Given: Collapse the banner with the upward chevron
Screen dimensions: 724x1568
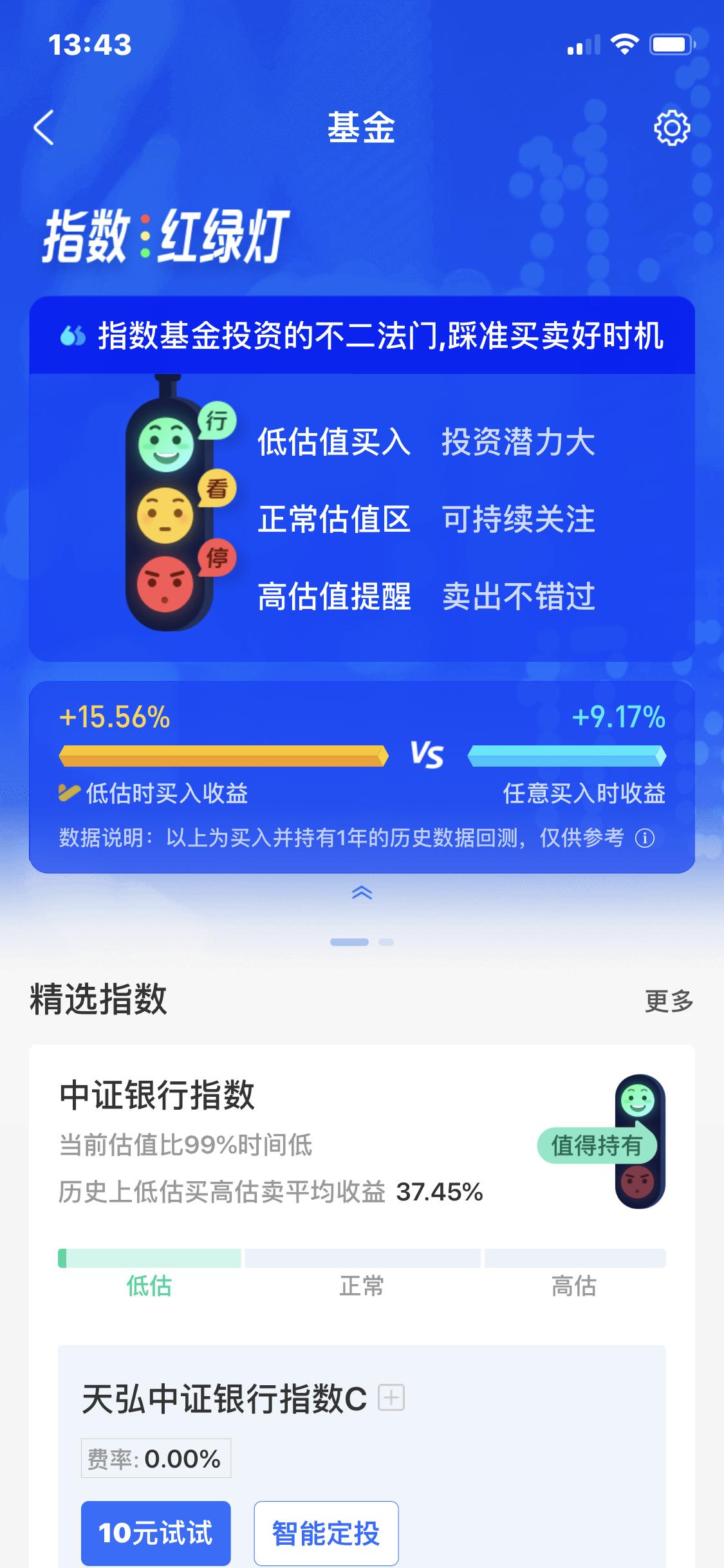Looking at the screenshot, I should click(x=362, y=893).
